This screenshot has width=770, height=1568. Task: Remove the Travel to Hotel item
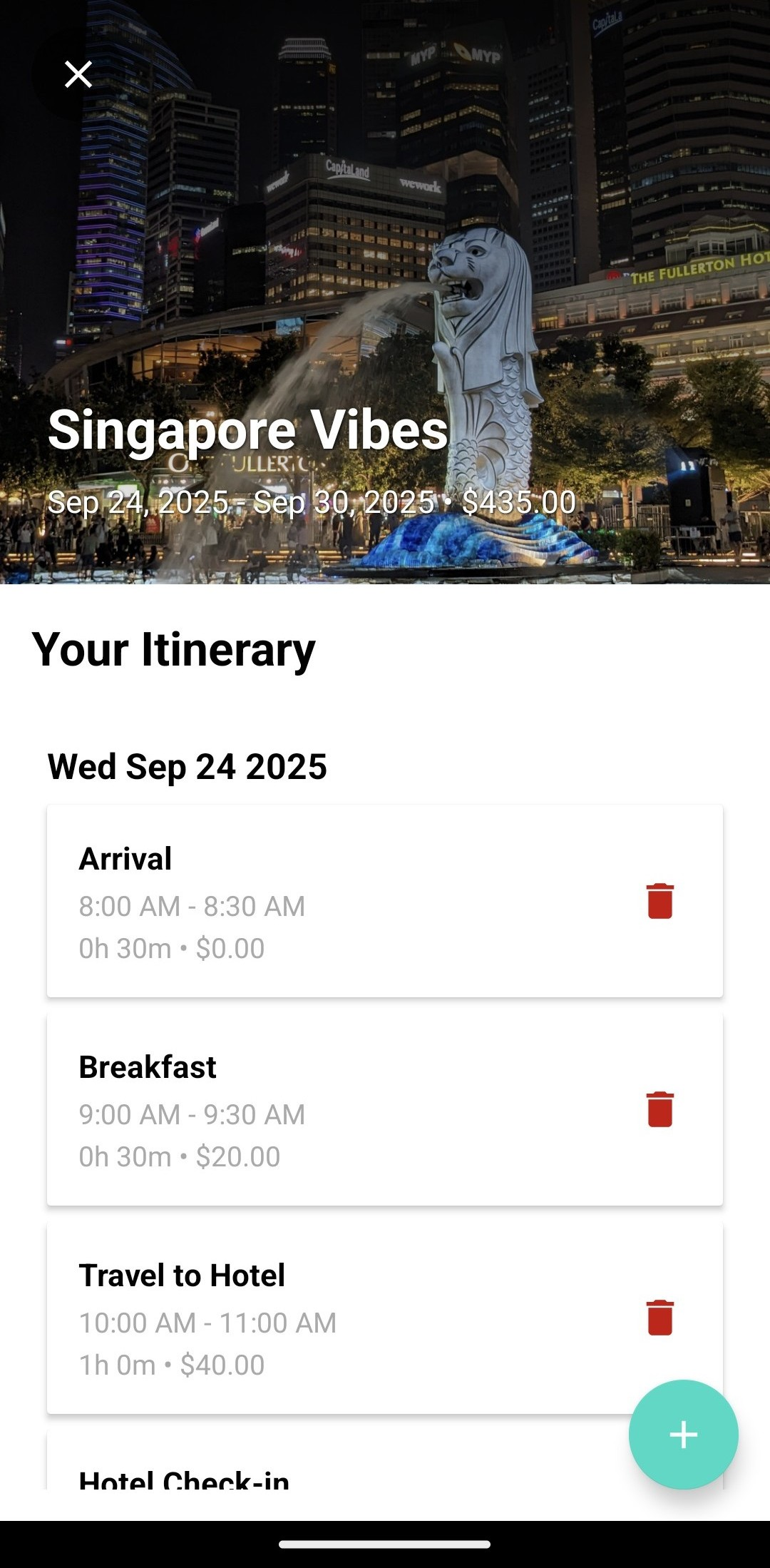pyautogui.click(x=659, y=1318)
